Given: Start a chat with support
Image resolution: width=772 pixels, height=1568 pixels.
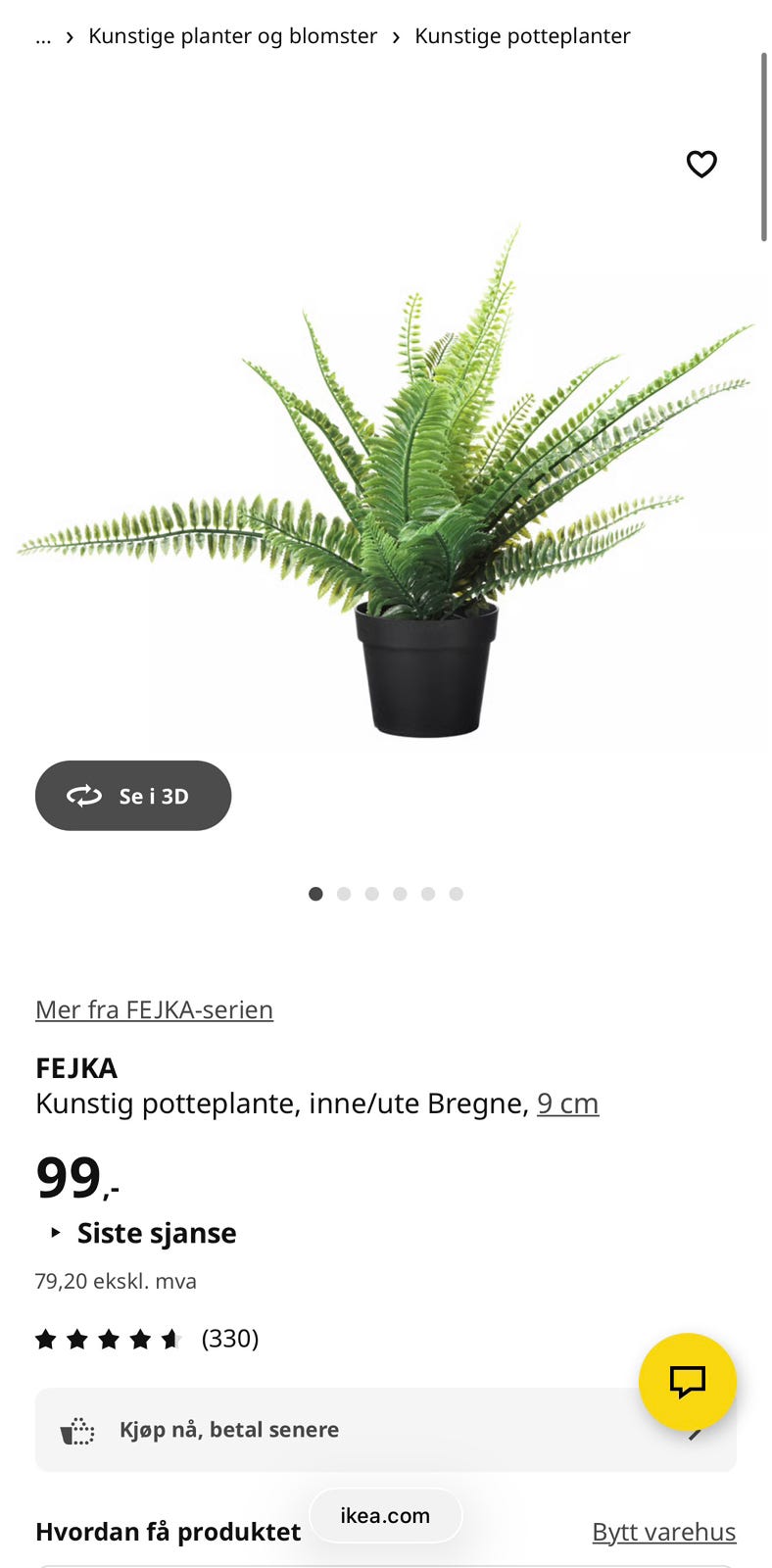Looking at the screenshot, I should [687, 1382].
